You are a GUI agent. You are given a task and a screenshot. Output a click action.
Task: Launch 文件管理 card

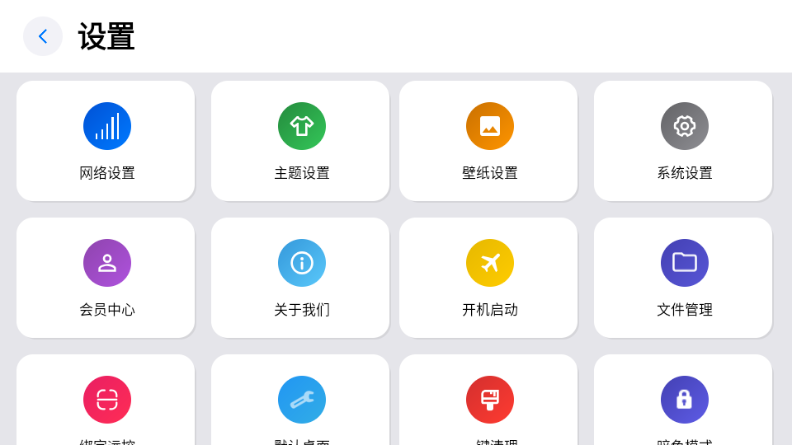click(684, 278)
